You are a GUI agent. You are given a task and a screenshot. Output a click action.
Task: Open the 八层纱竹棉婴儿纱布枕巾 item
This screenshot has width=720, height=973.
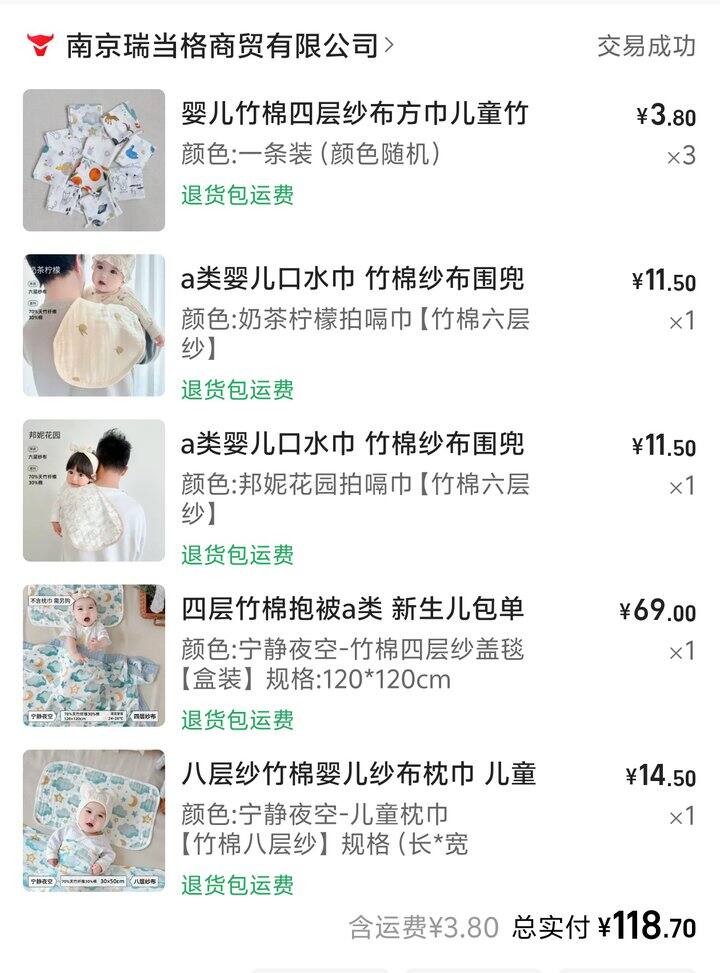click(358, 774)
